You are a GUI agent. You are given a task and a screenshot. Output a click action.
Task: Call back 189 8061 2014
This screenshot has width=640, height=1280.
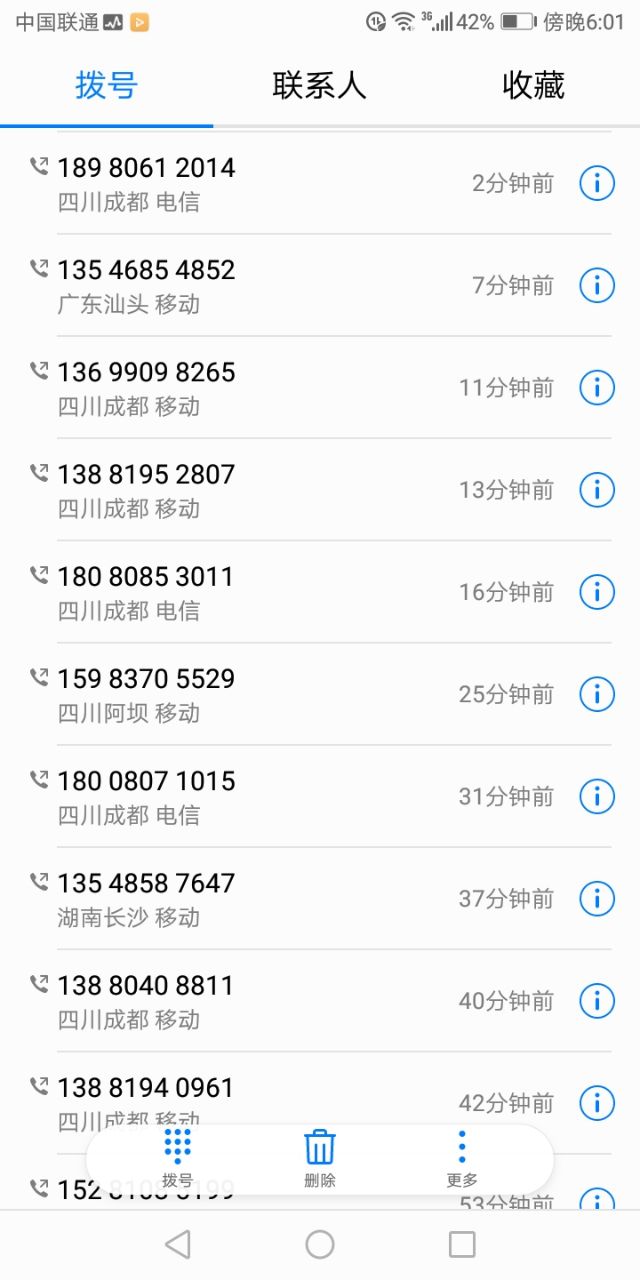coord(290,184)
